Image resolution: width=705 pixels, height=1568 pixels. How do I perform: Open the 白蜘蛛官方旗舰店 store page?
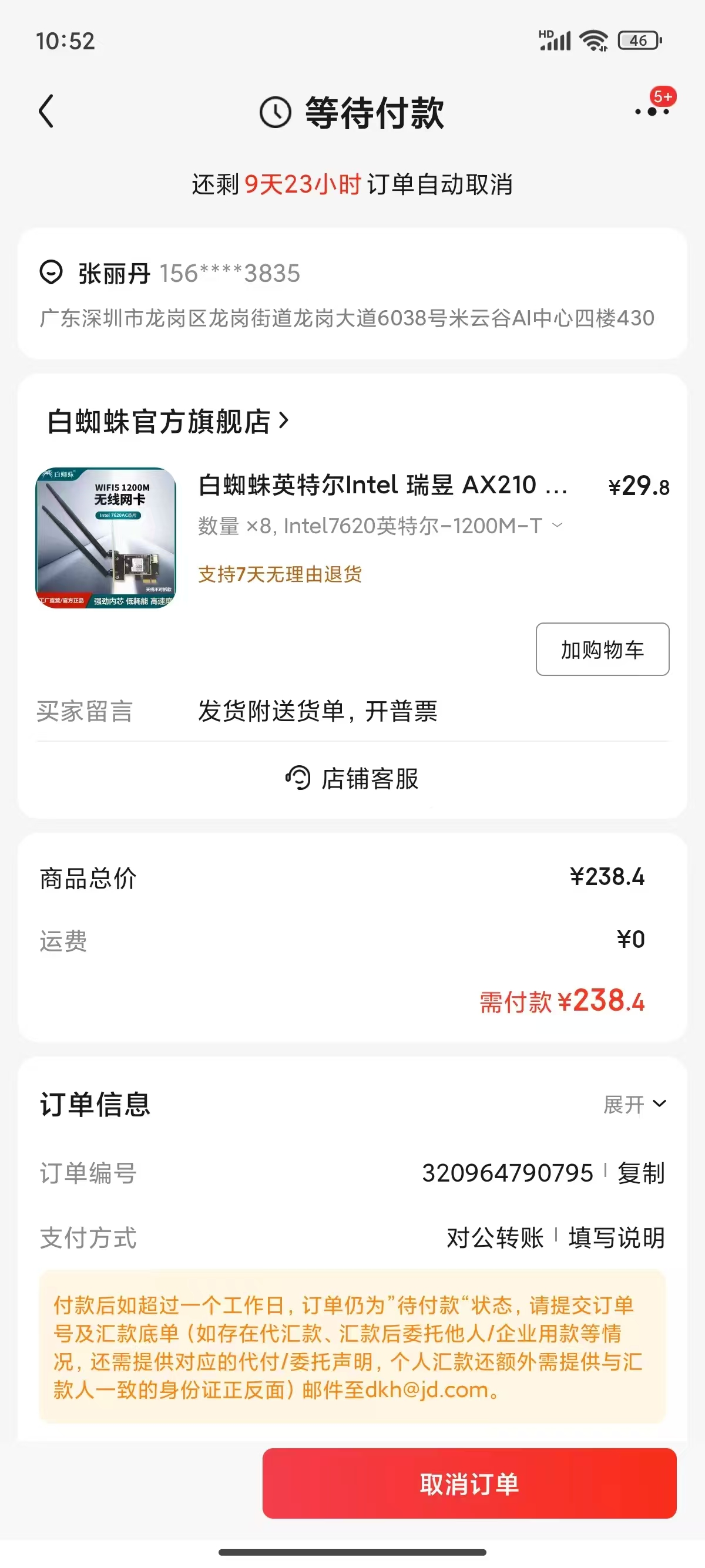167,421
